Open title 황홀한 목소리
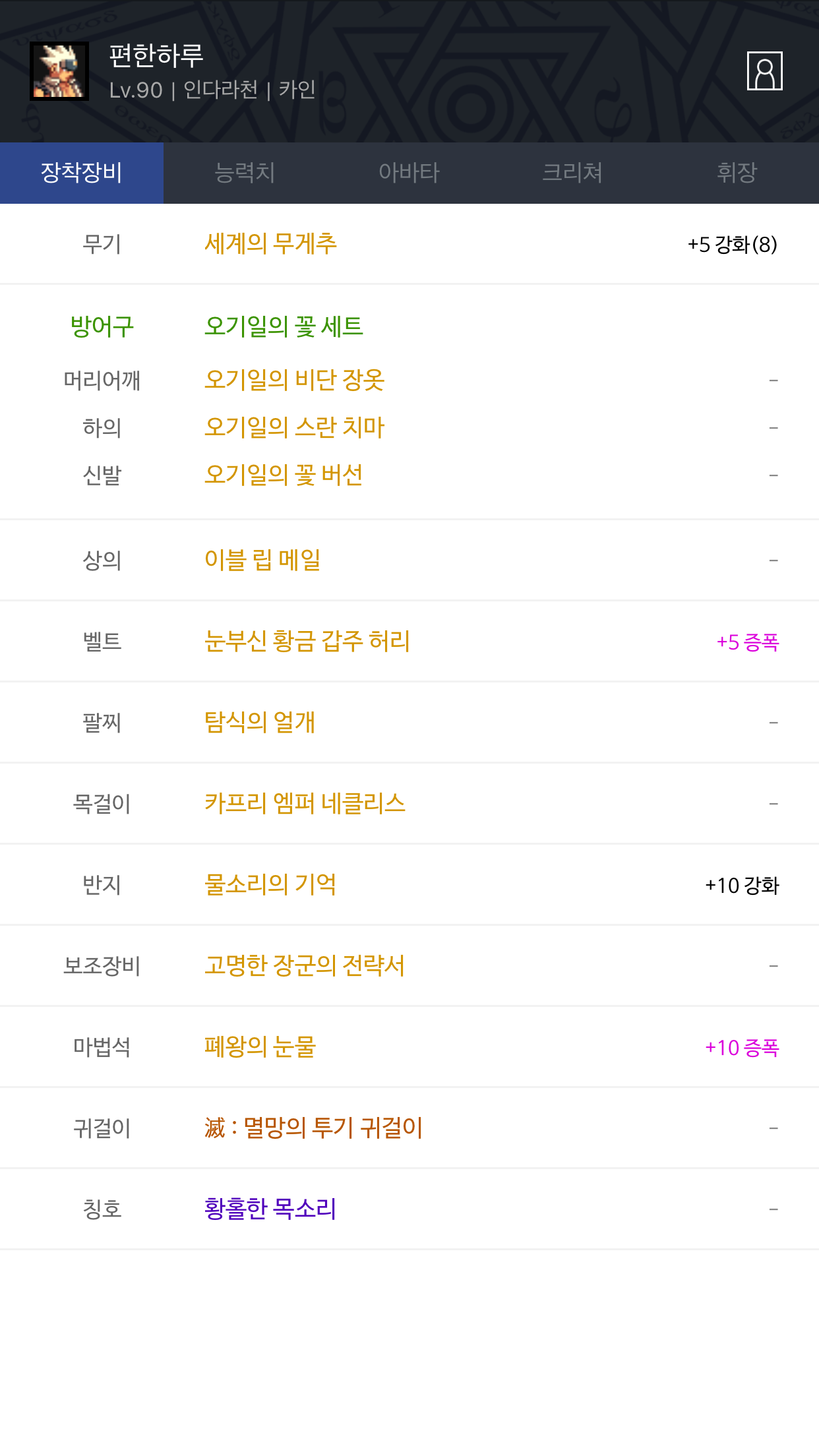The width and height of the screenshot is (819, 1456). pyautogui.click(x=270, y=1209)
